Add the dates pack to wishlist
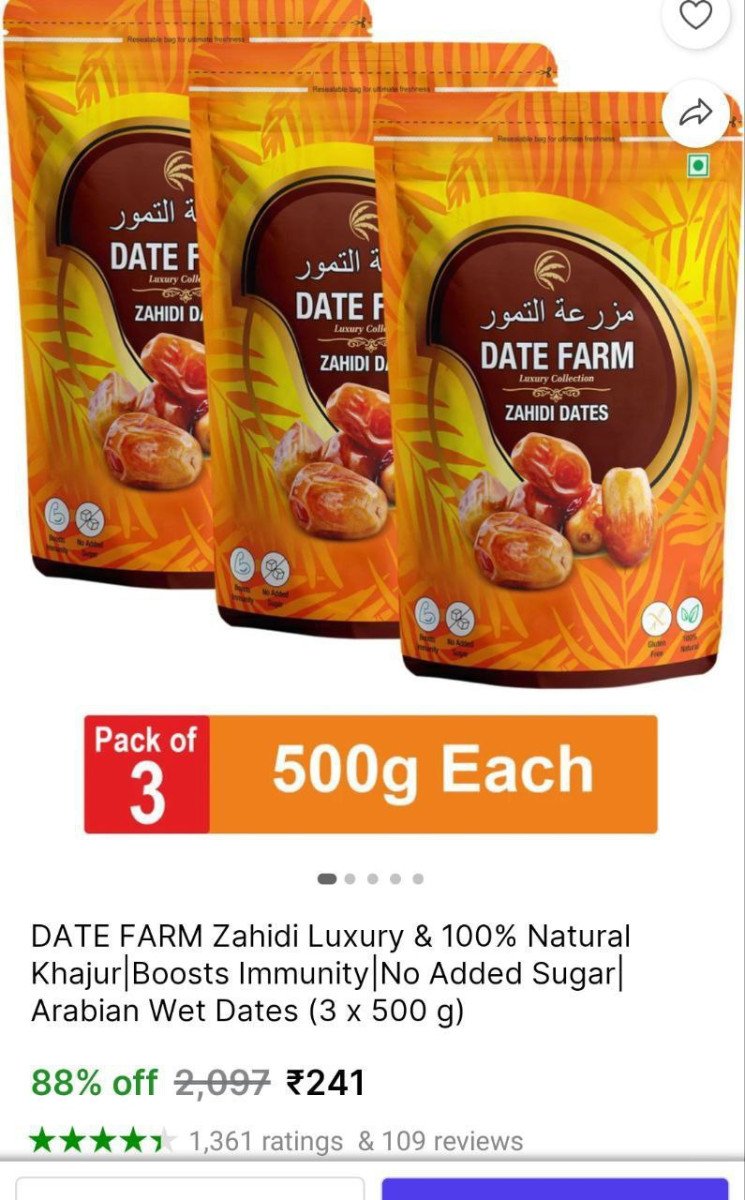This screenshot has width=745, height=1200. click(695, 16)
